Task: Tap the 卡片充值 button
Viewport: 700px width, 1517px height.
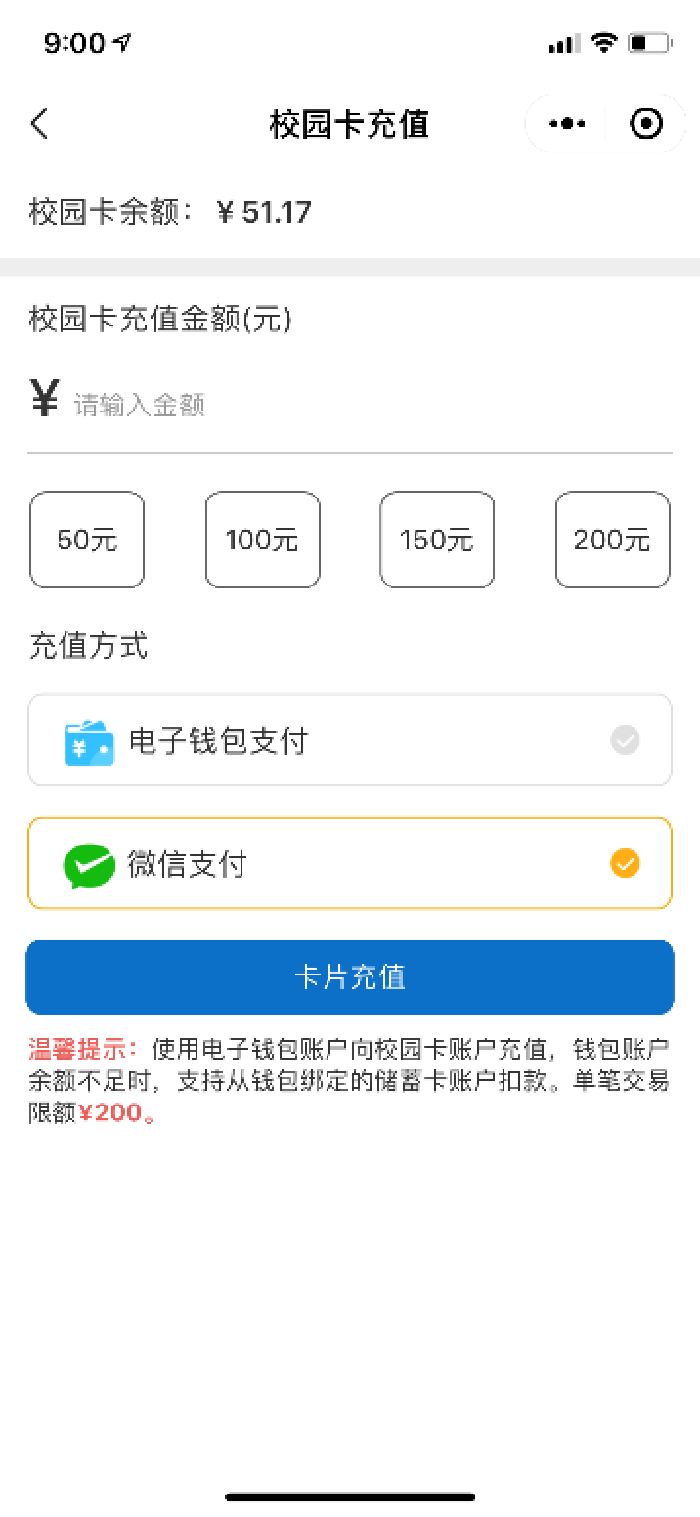Action: click(x=350, y=977)
